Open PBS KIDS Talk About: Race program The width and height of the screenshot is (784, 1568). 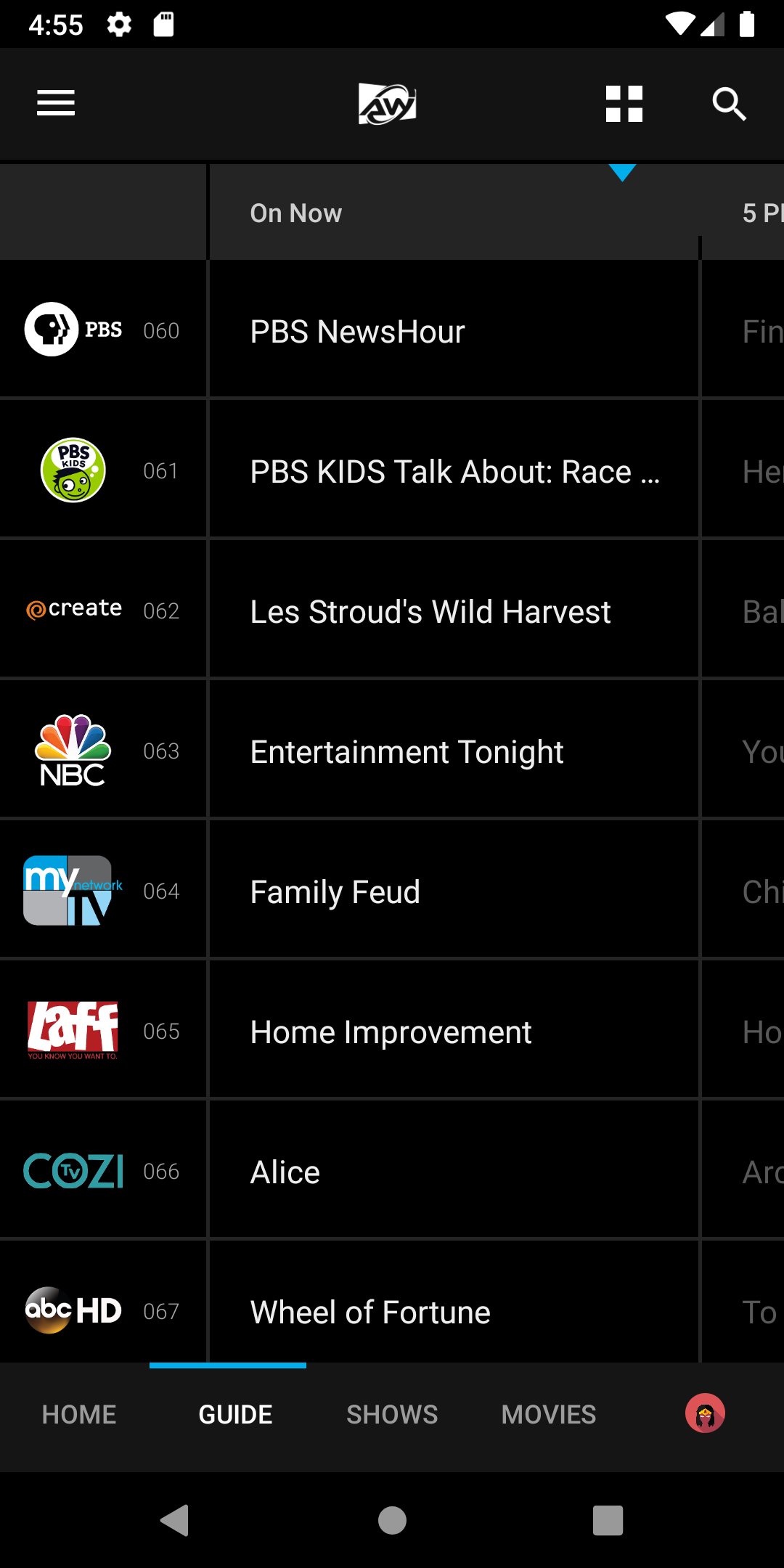pos(454,471)
